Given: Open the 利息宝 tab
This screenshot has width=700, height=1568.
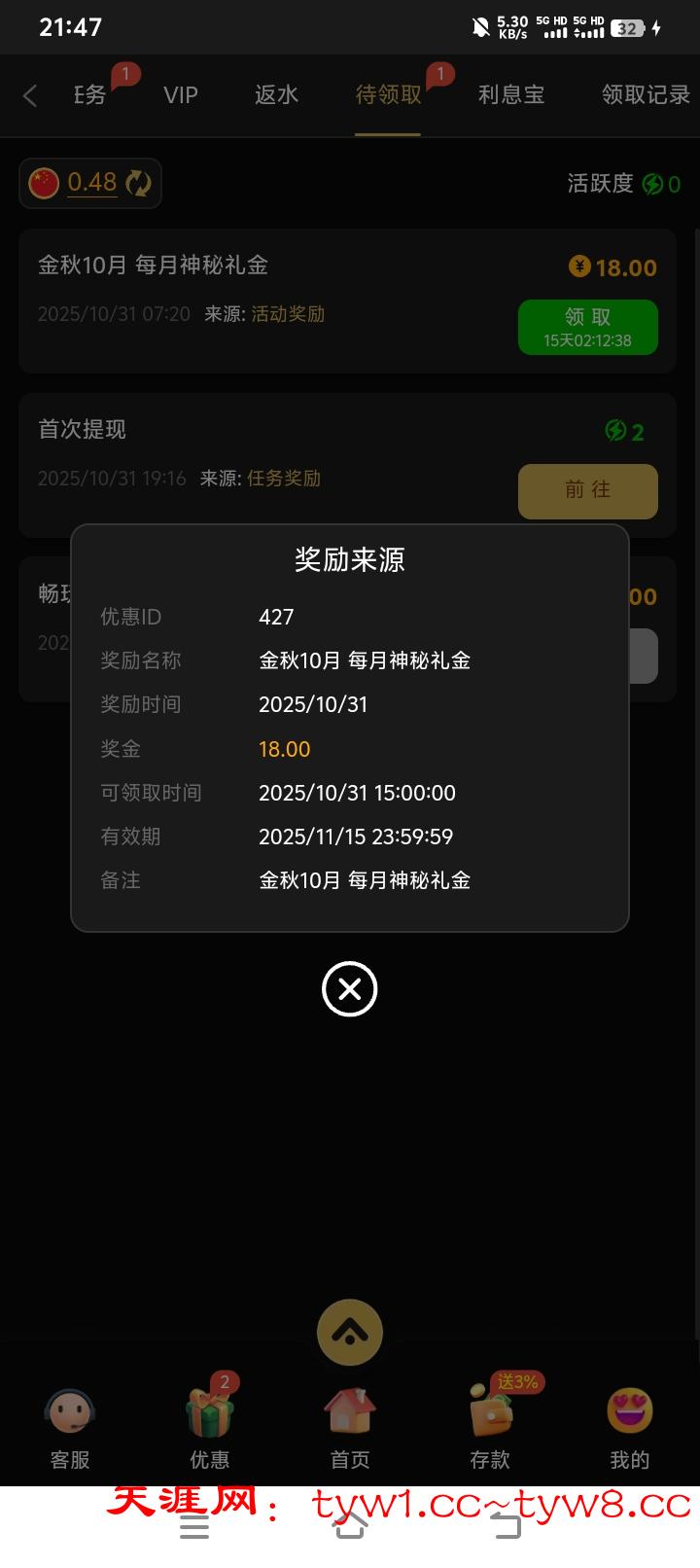Looking at the screenshot, I should coord(511,95).
